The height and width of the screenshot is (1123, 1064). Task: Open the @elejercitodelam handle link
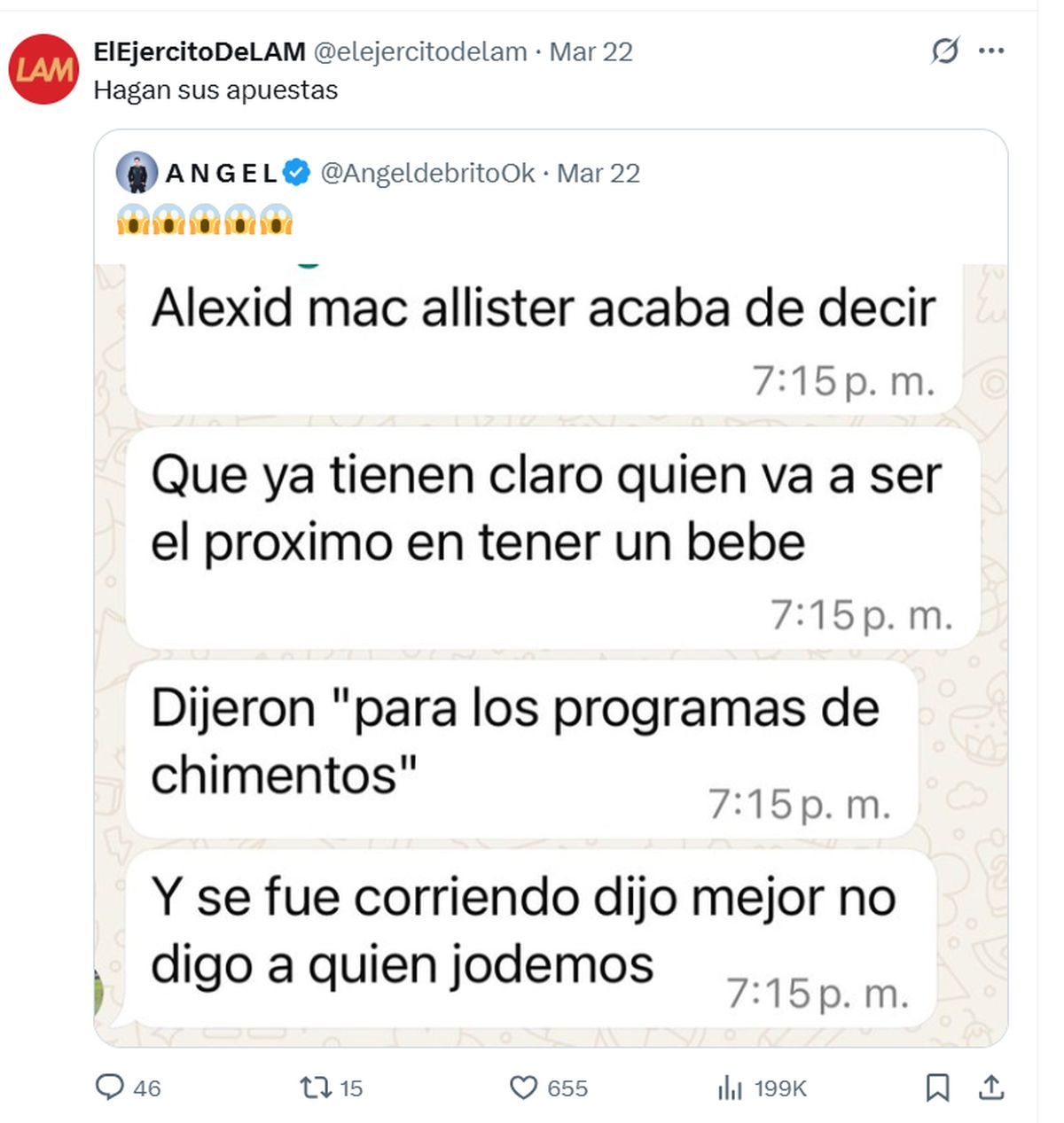pyautogui.click(x=420, y=52)
